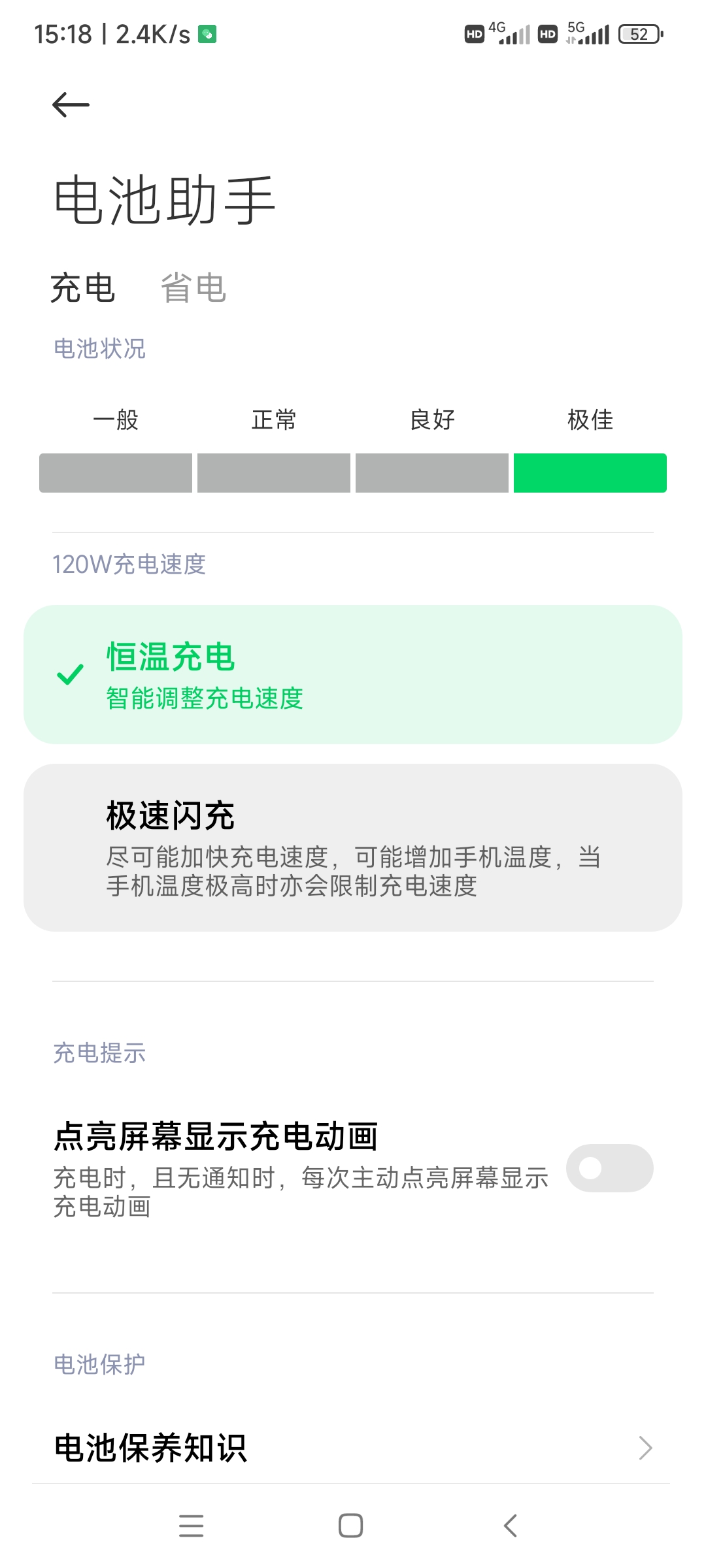Open 电池保养知识 row
The height and width of the screenshot is (1568, 706).
[353, 1448]
